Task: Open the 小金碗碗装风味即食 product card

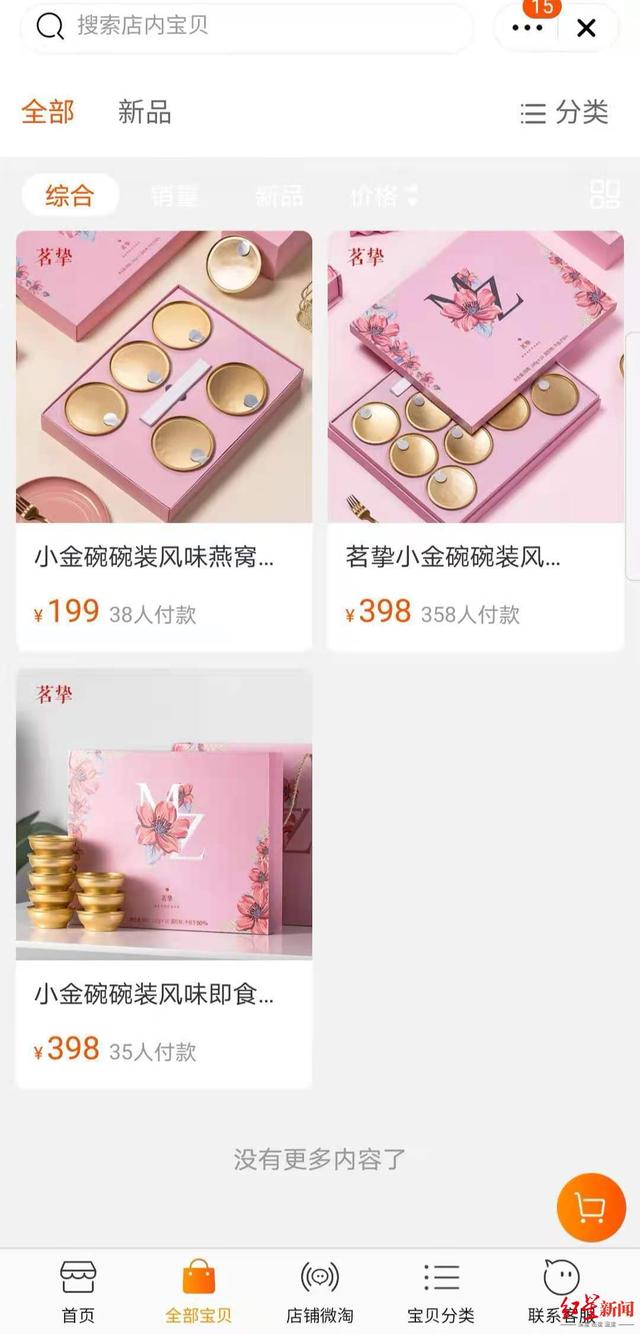Action: (164, 878)
